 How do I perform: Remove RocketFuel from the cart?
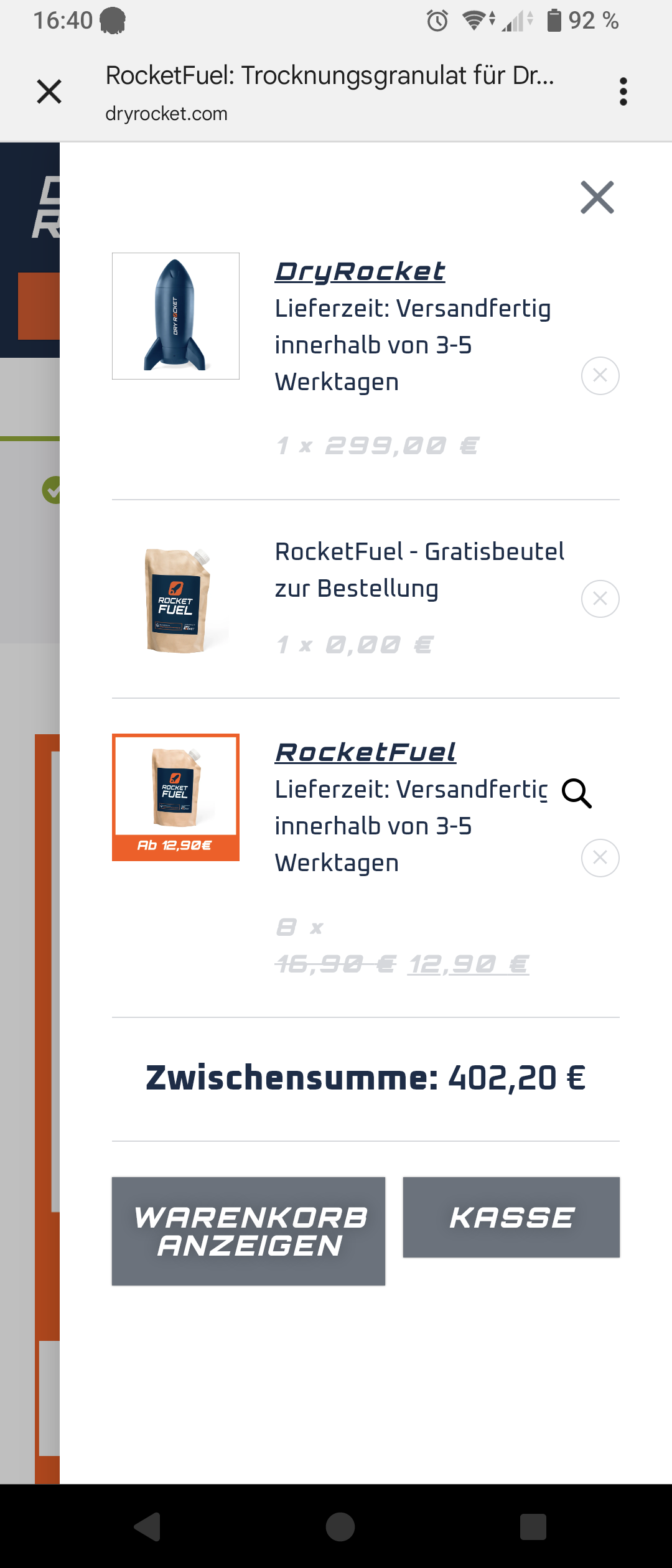pyautogui.click(x=600, y=858)
